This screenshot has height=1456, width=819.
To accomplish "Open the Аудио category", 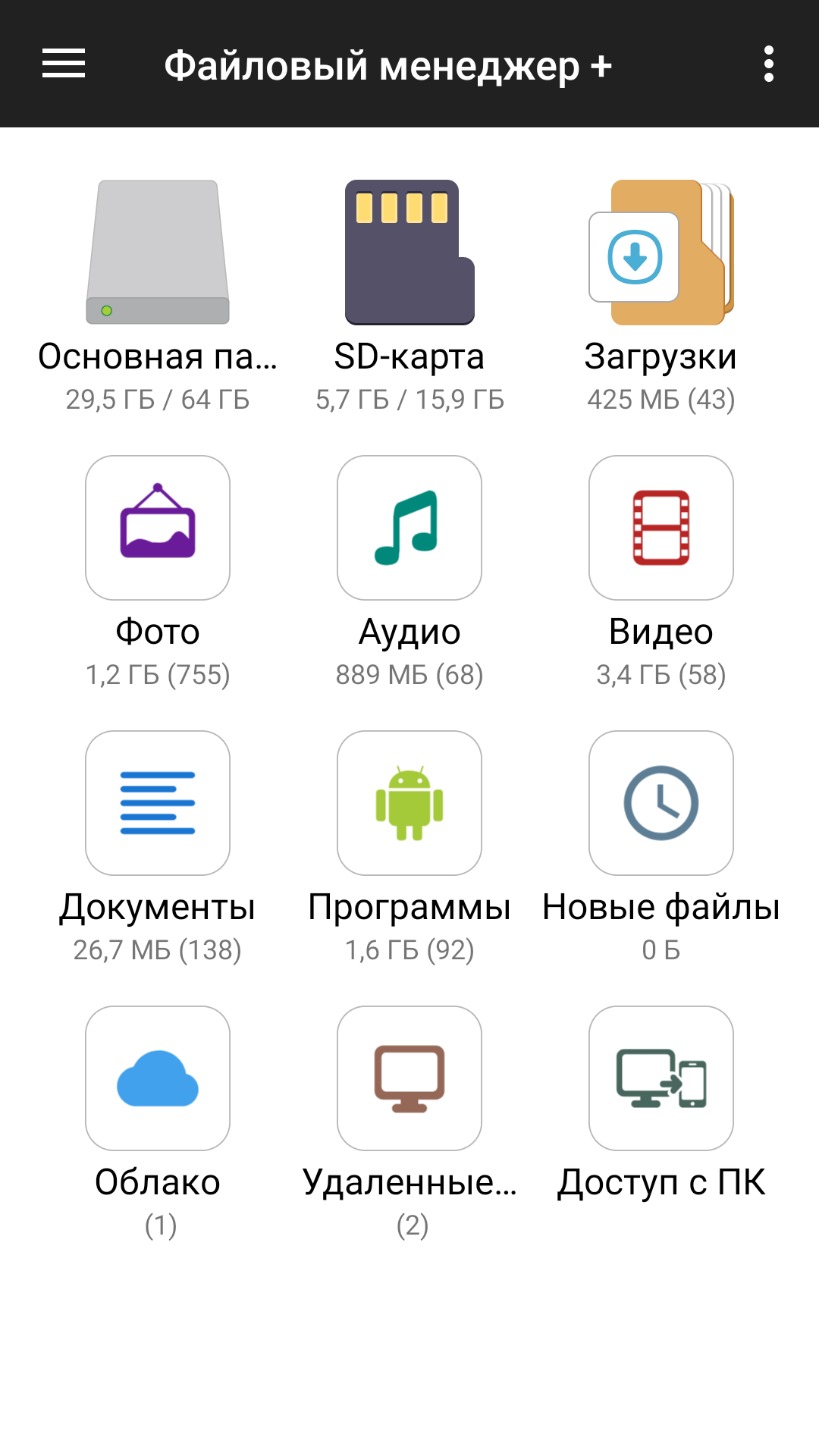I will pyautogui.click(x=409, y=528).
